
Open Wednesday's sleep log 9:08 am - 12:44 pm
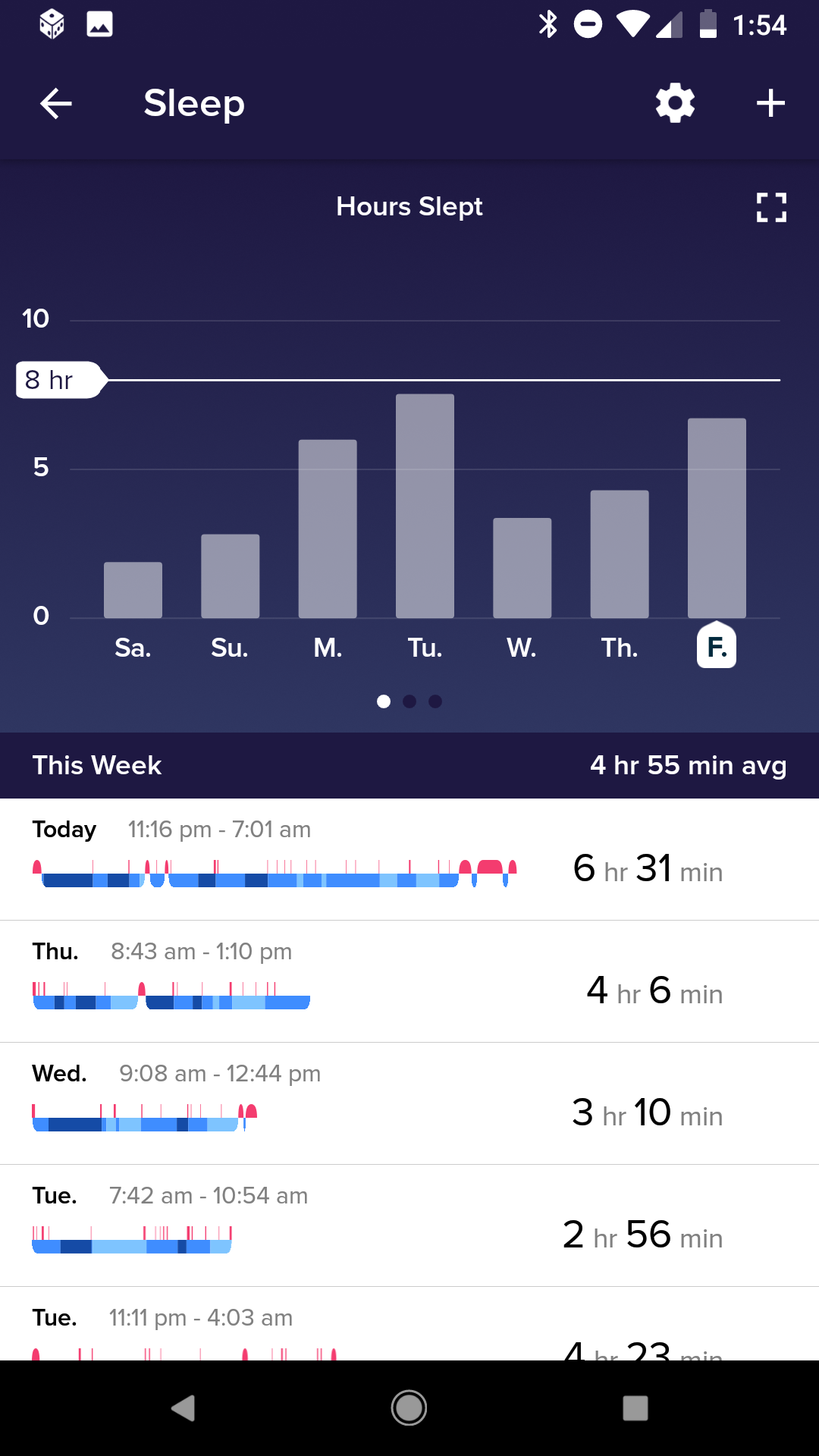409,1103
